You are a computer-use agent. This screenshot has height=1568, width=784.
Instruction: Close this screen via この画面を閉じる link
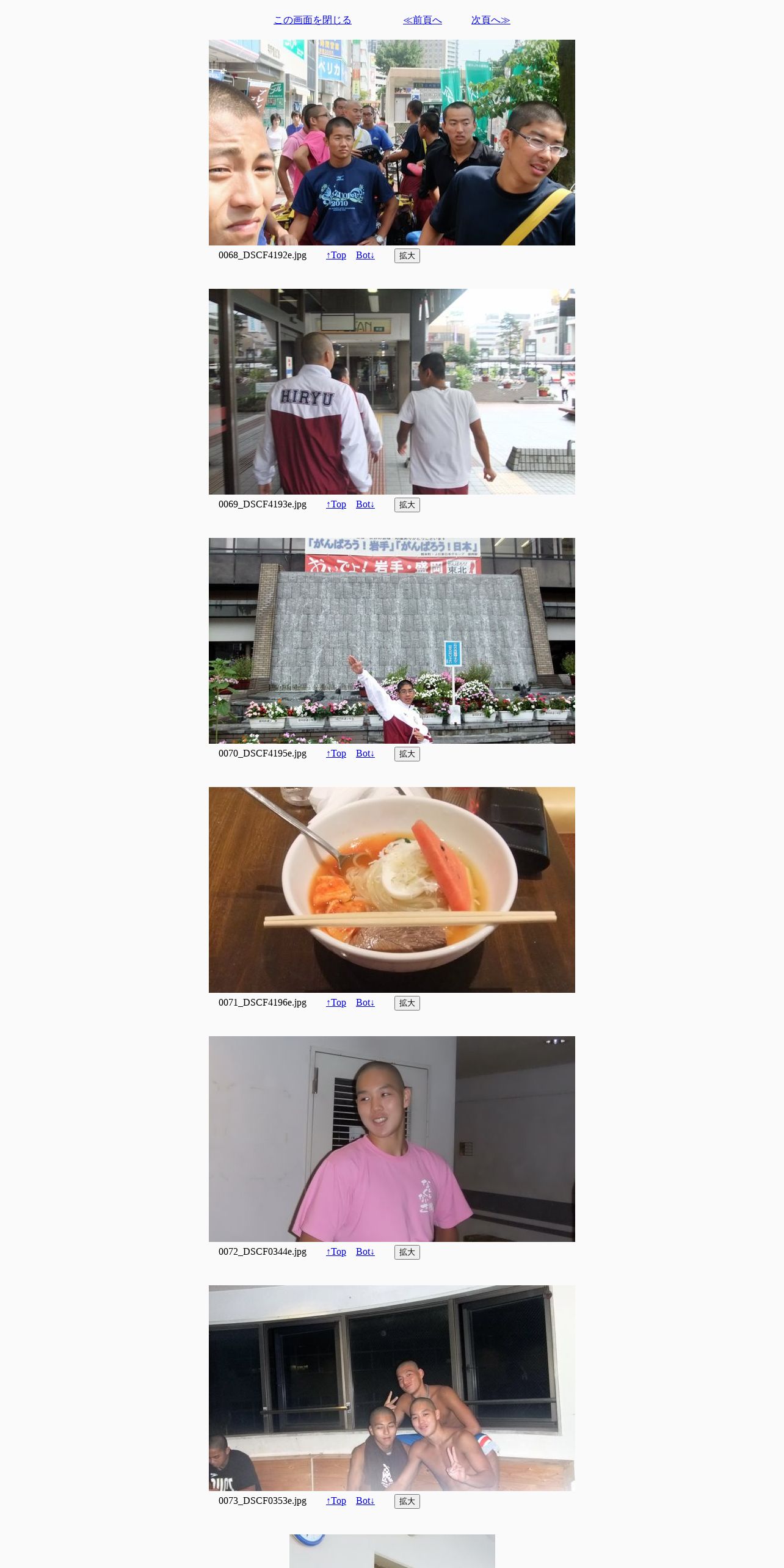tap(312, 20)
